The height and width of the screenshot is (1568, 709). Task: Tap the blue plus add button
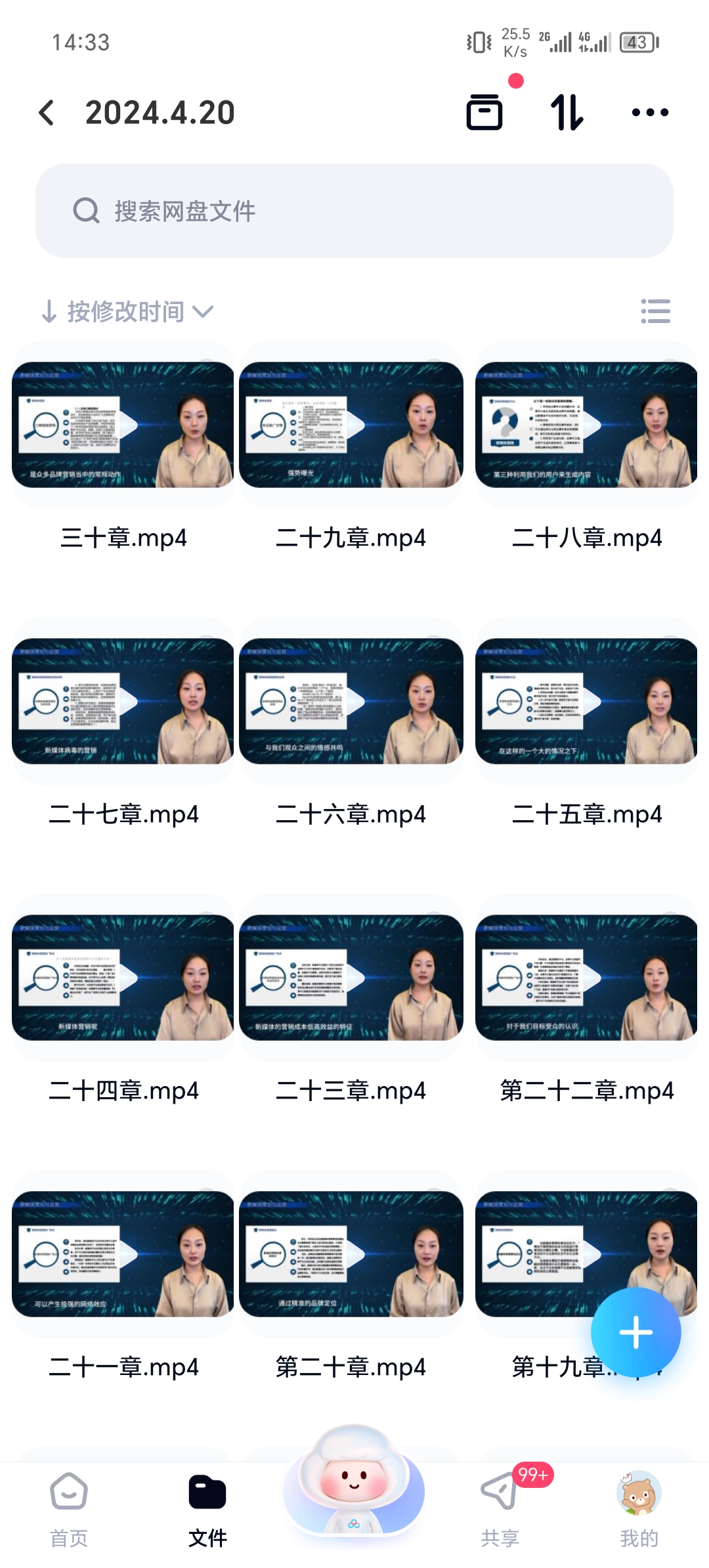(x=635, y=1332)
